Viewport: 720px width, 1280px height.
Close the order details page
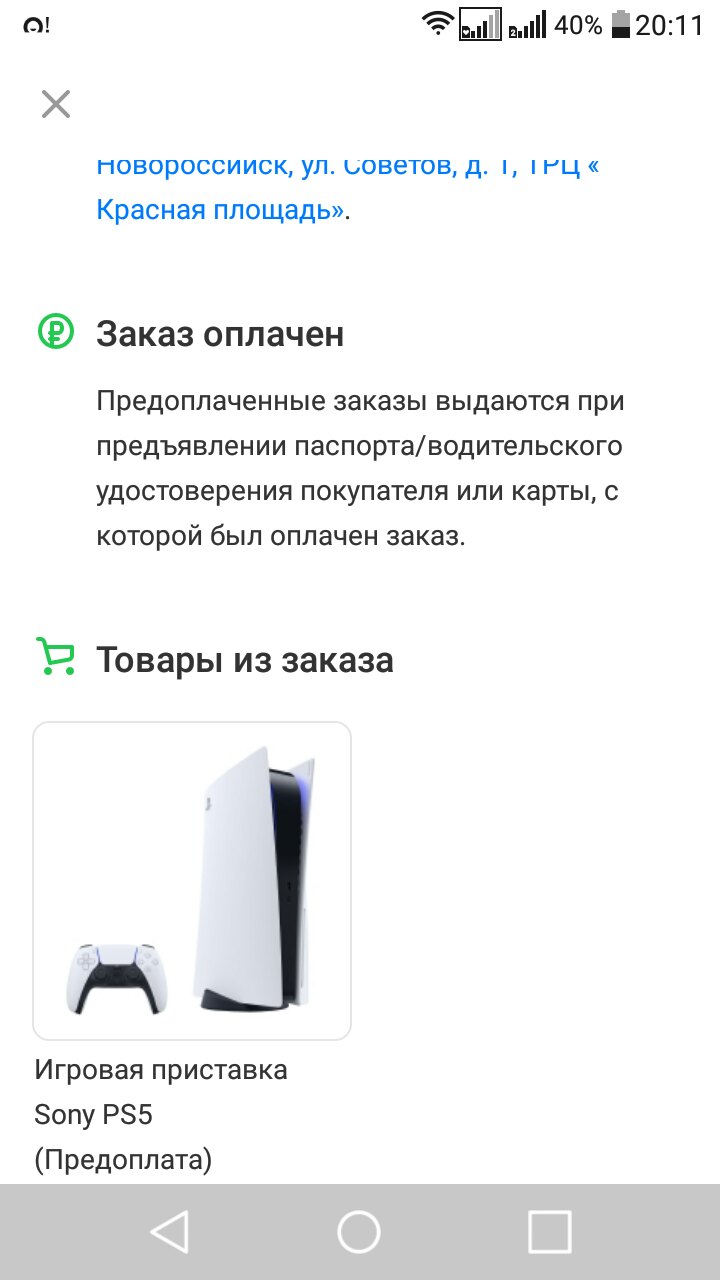(x=56, y=104)
